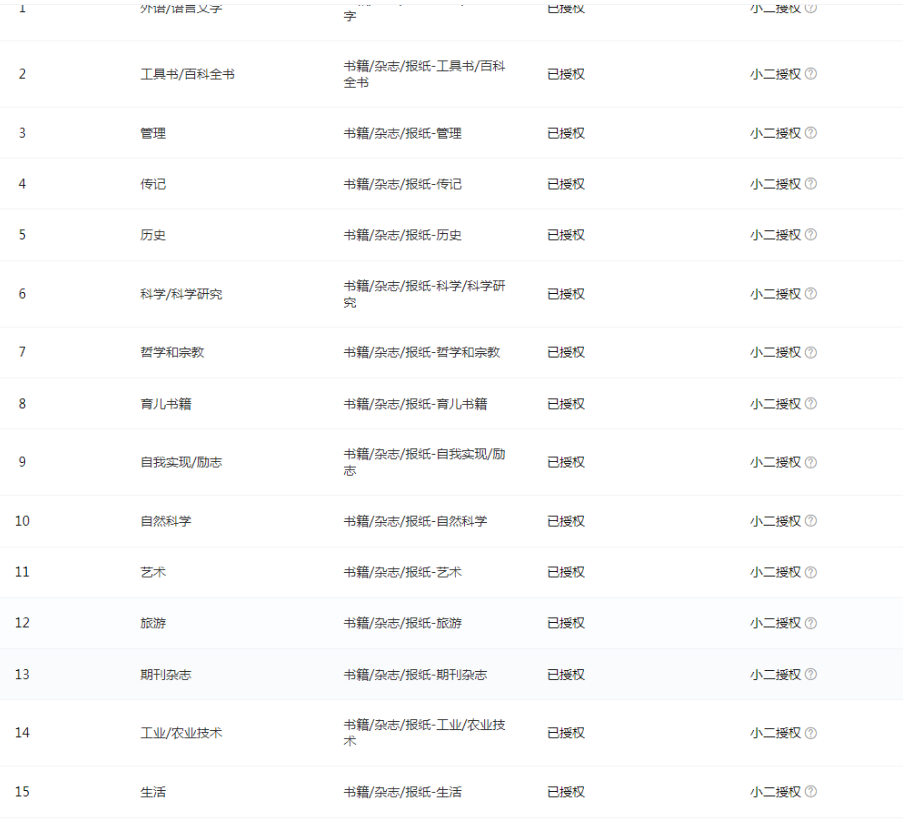Show 小二授权 help for 生活 row

[x=811, y=792]
